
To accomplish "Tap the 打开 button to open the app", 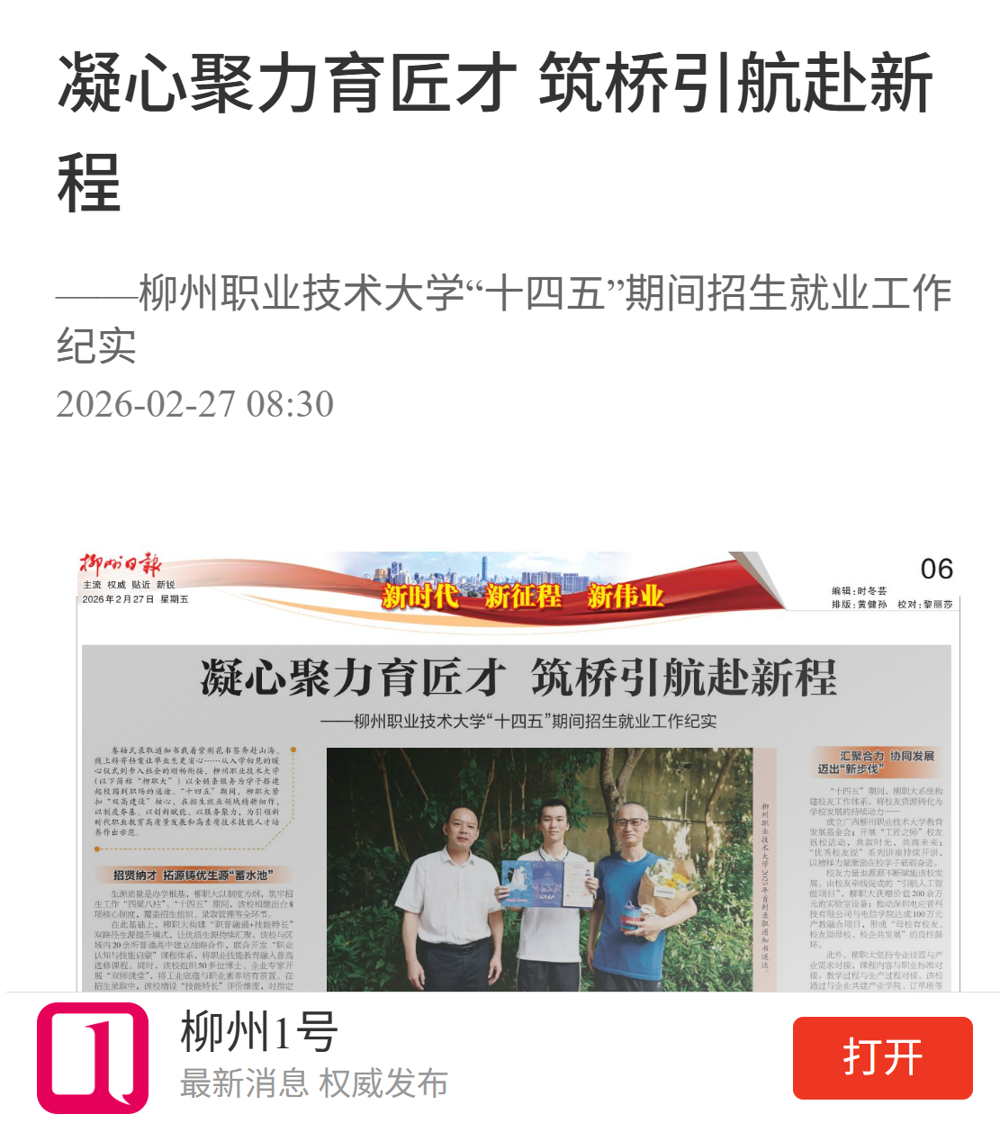I will click(882, 1058).
